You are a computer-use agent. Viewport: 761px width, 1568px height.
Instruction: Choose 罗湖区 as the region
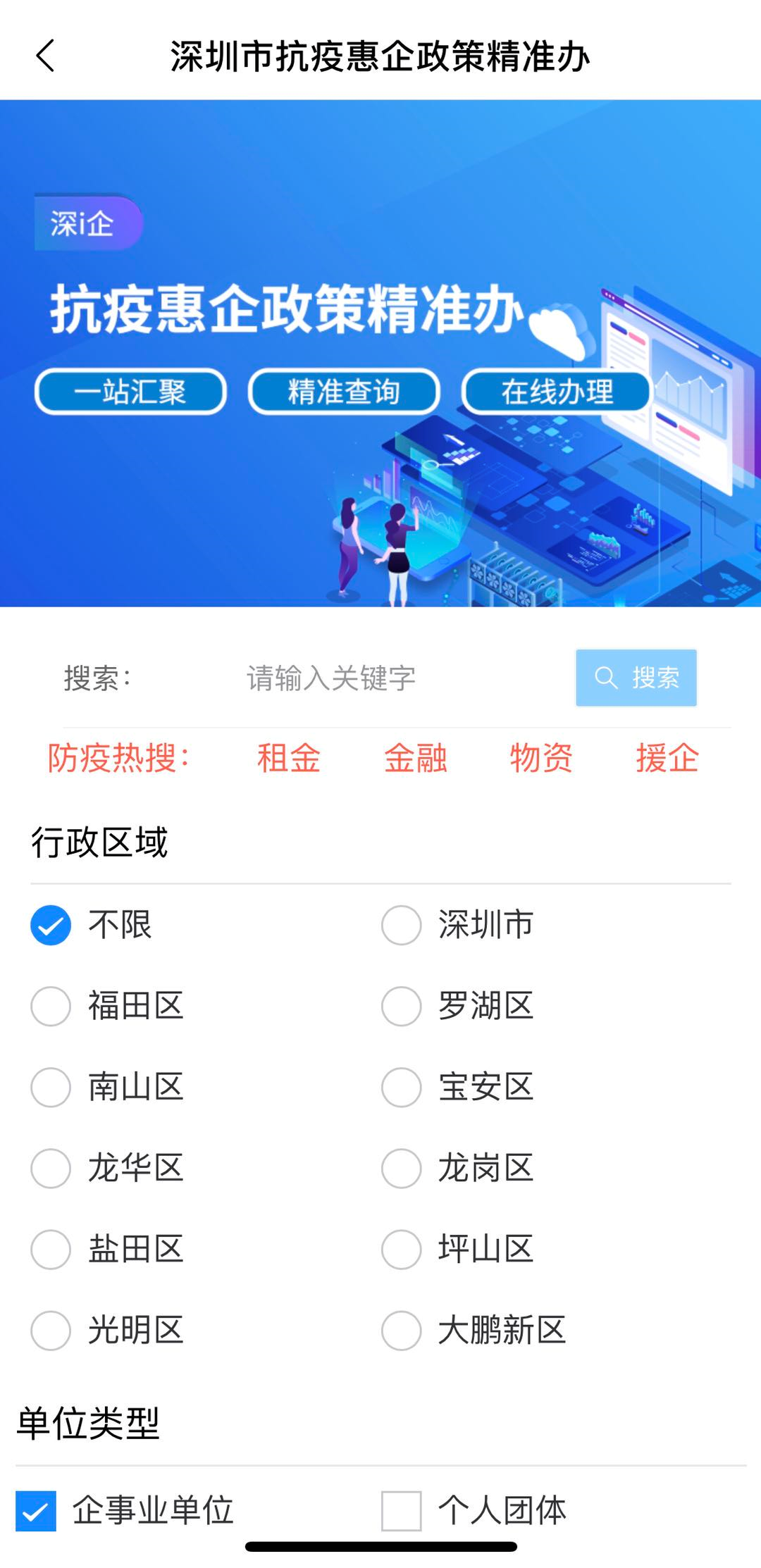(402, 1006)
